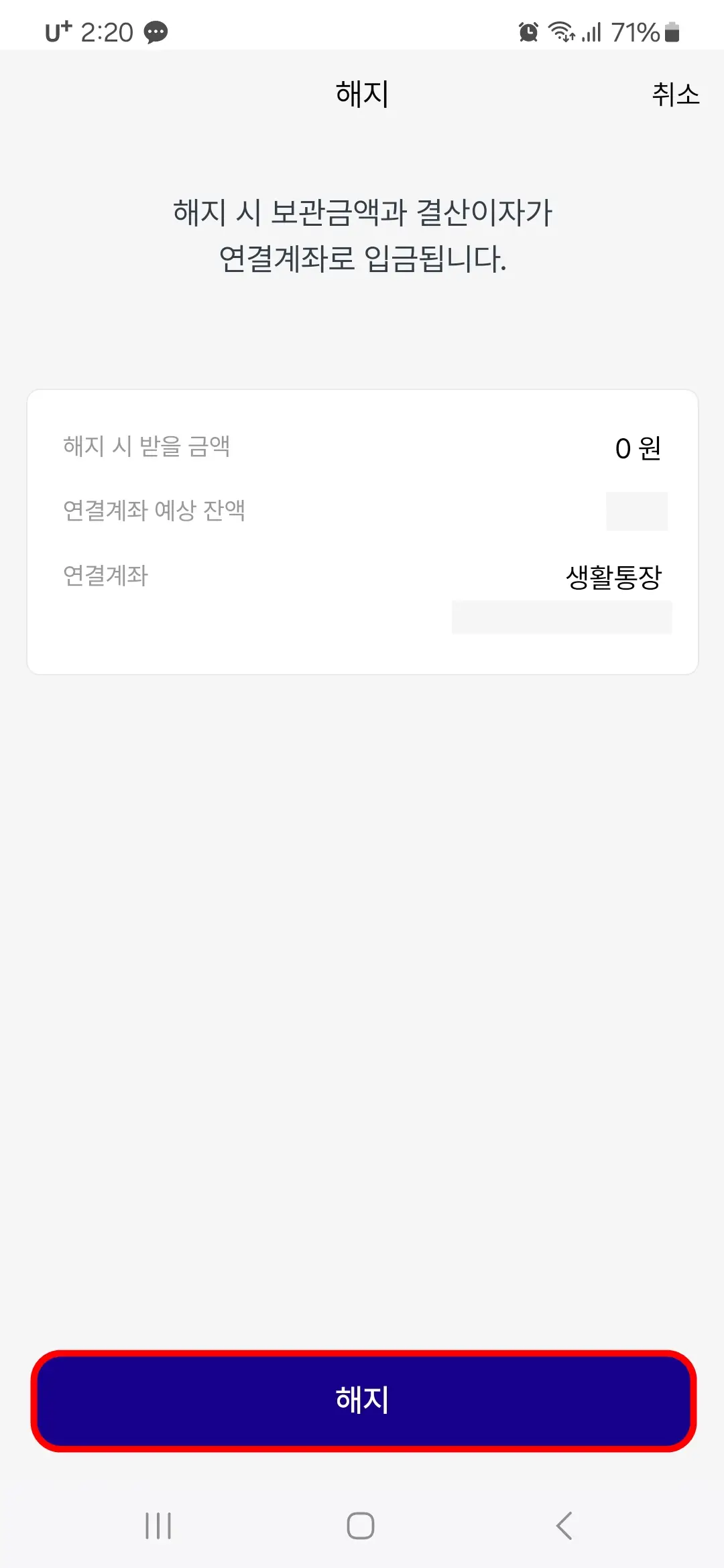Select the masked account number below 생활통장
The image size is (724, 1568).
tap(562, 618)
